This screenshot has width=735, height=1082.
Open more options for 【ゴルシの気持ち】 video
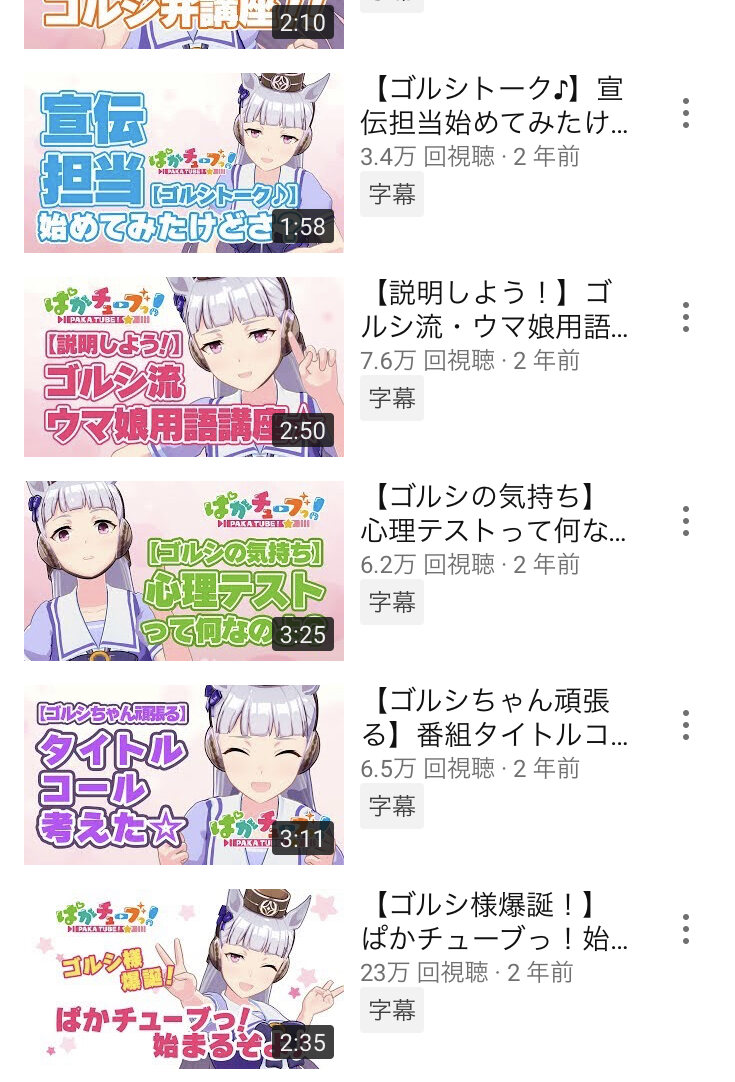pos(686,521)
